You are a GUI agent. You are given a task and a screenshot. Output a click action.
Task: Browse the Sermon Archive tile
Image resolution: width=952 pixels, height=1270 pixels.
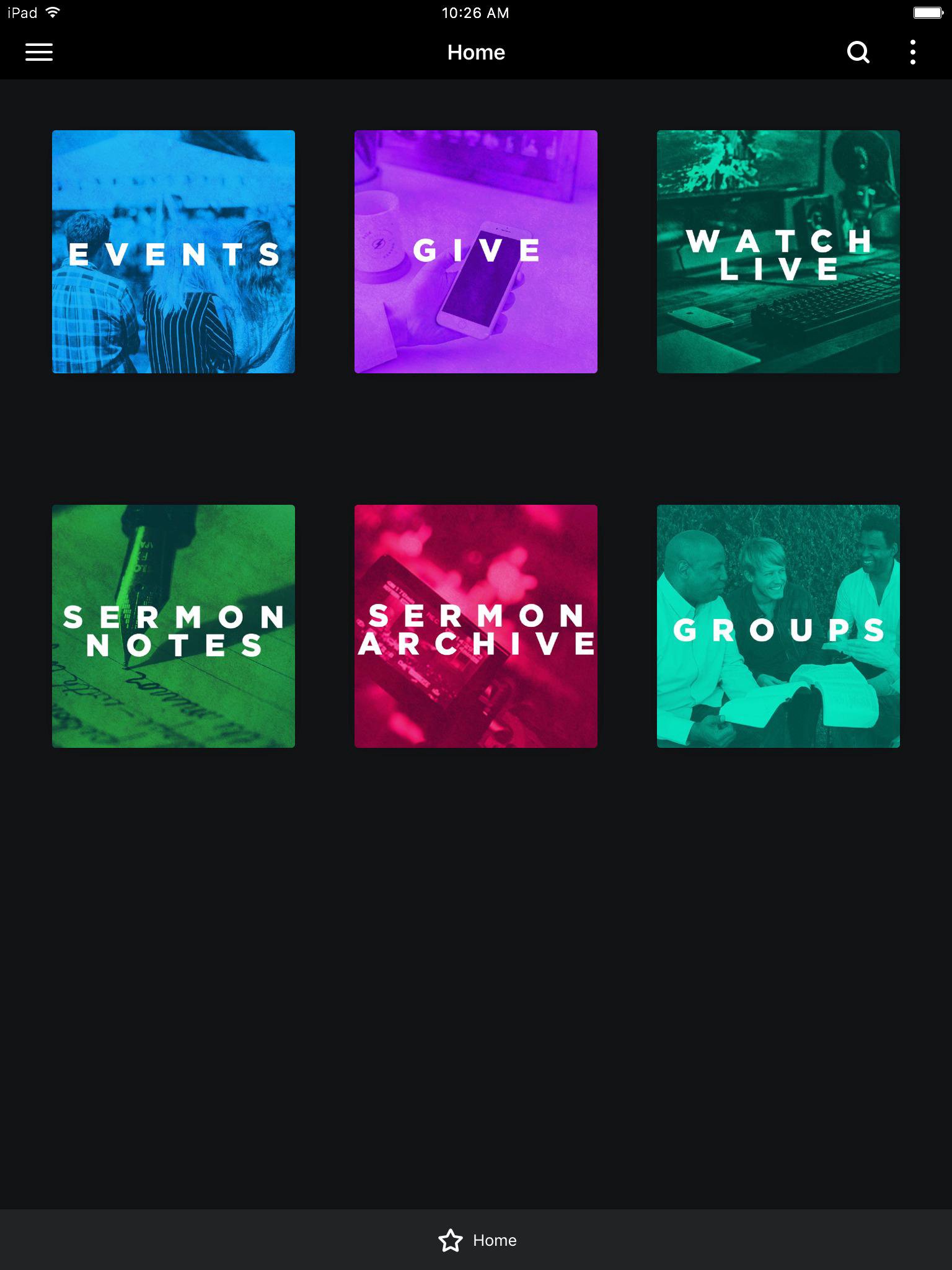coord(476,626)
